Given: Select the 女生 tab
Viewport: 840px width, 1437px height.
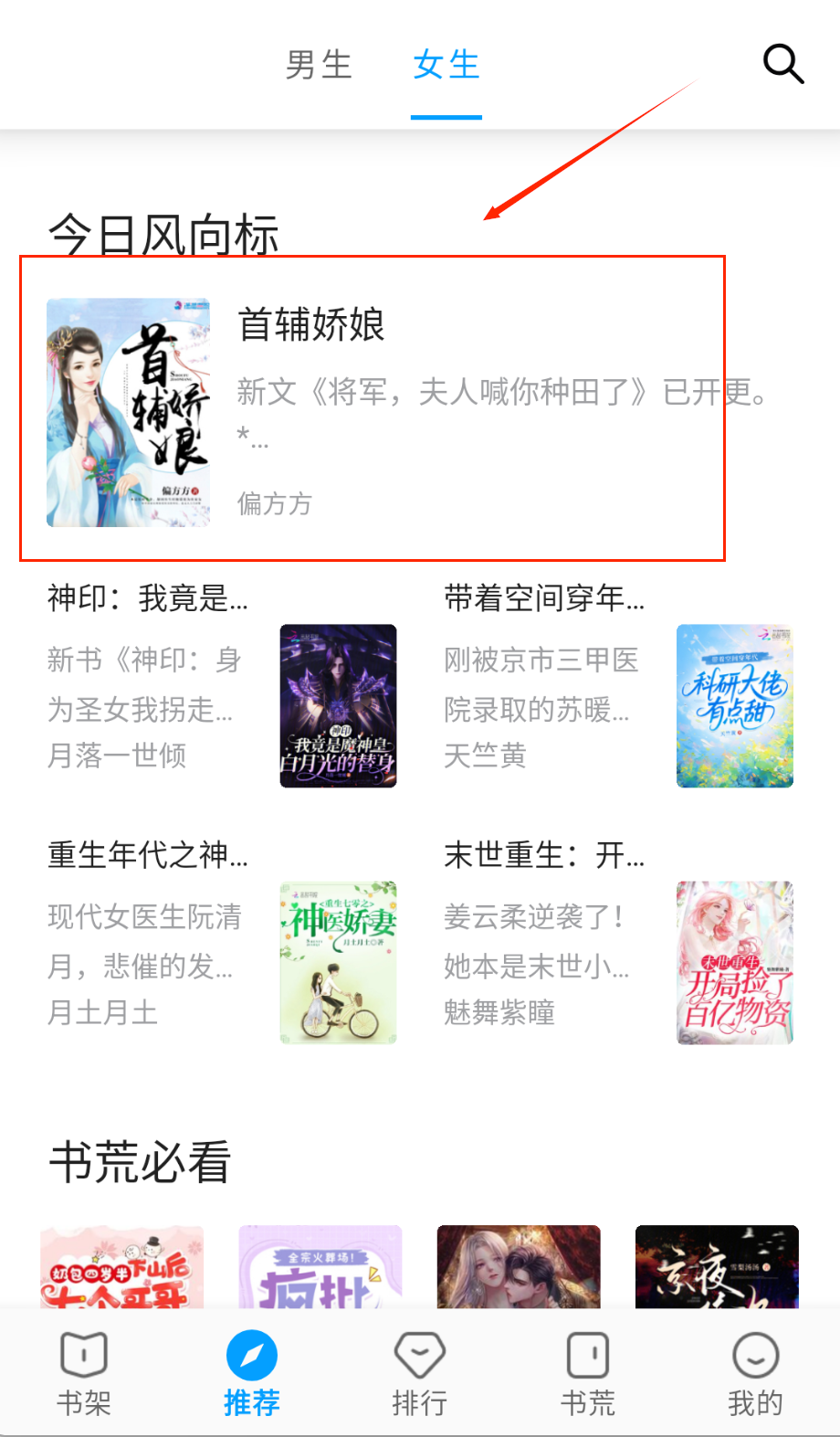Looking at the screenshot, I should [446, 65].
